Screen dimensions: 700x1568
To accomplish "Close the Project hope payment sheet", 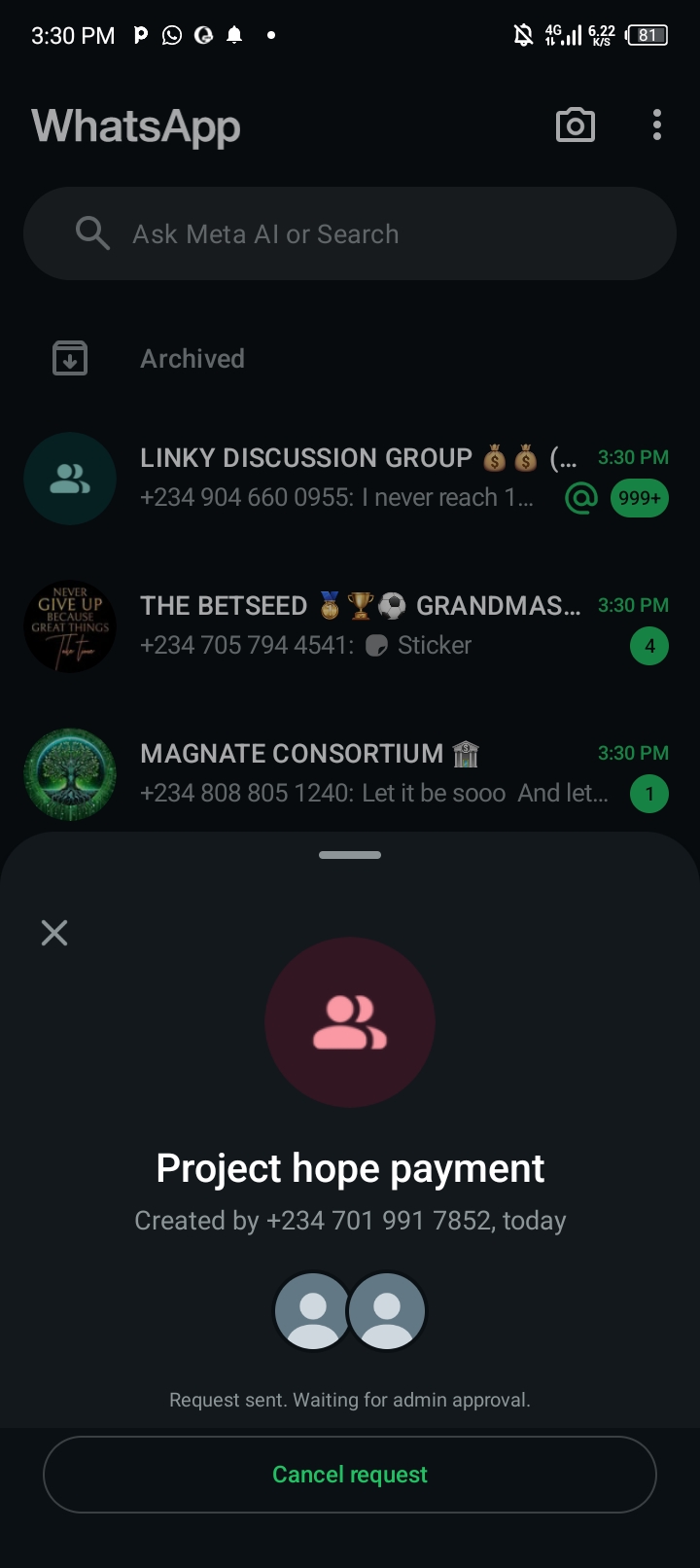I will click(54, 933).
